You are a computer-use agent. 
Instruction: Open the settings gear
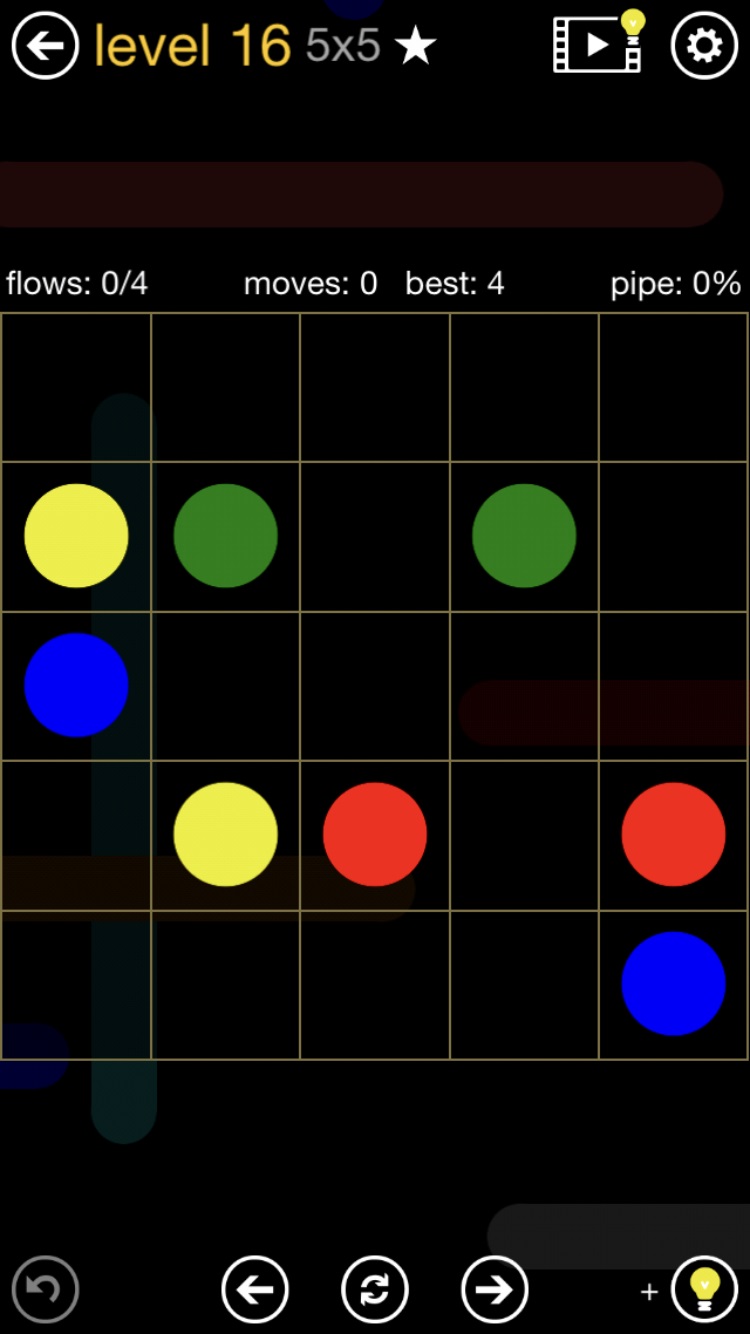704,45
